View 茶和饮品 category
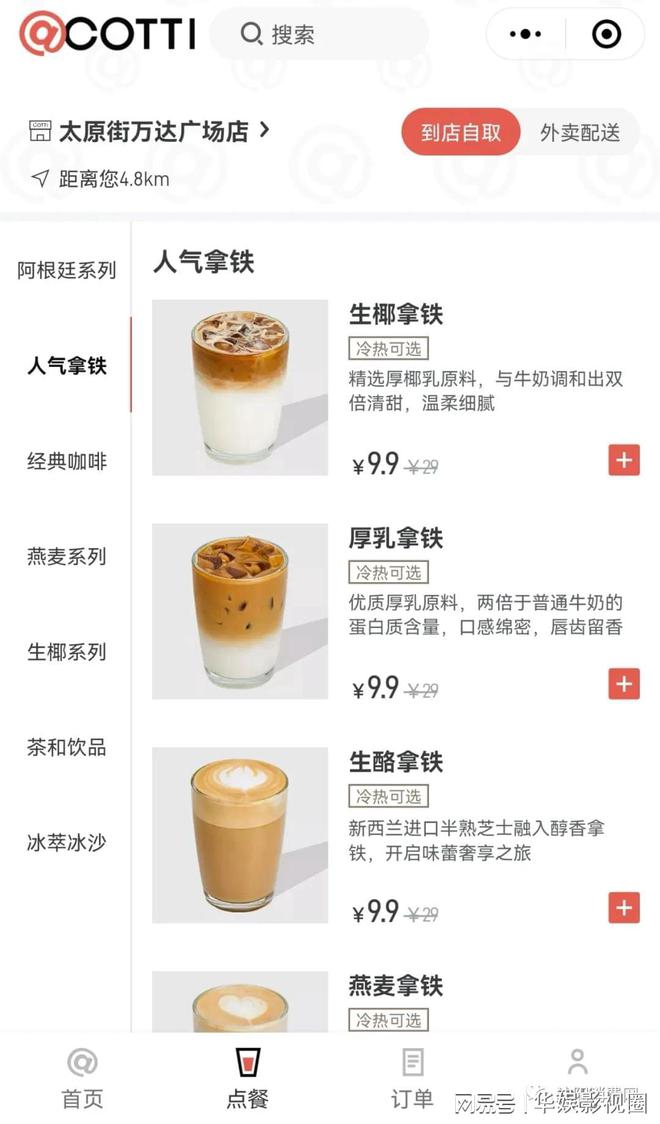 (x=66, y=747)
